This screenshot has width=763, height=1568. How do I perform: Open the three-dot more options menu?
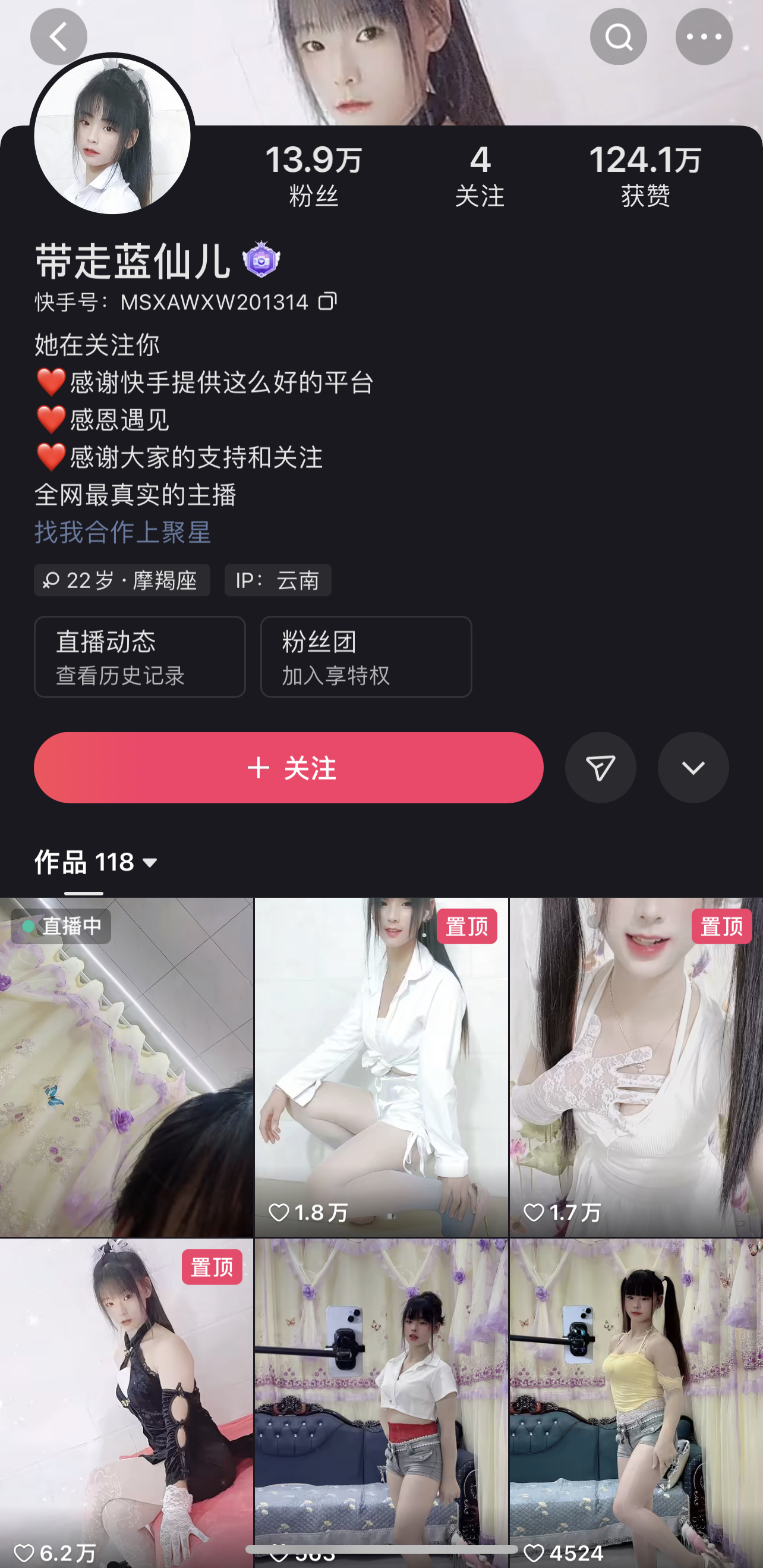pos(704,37)
